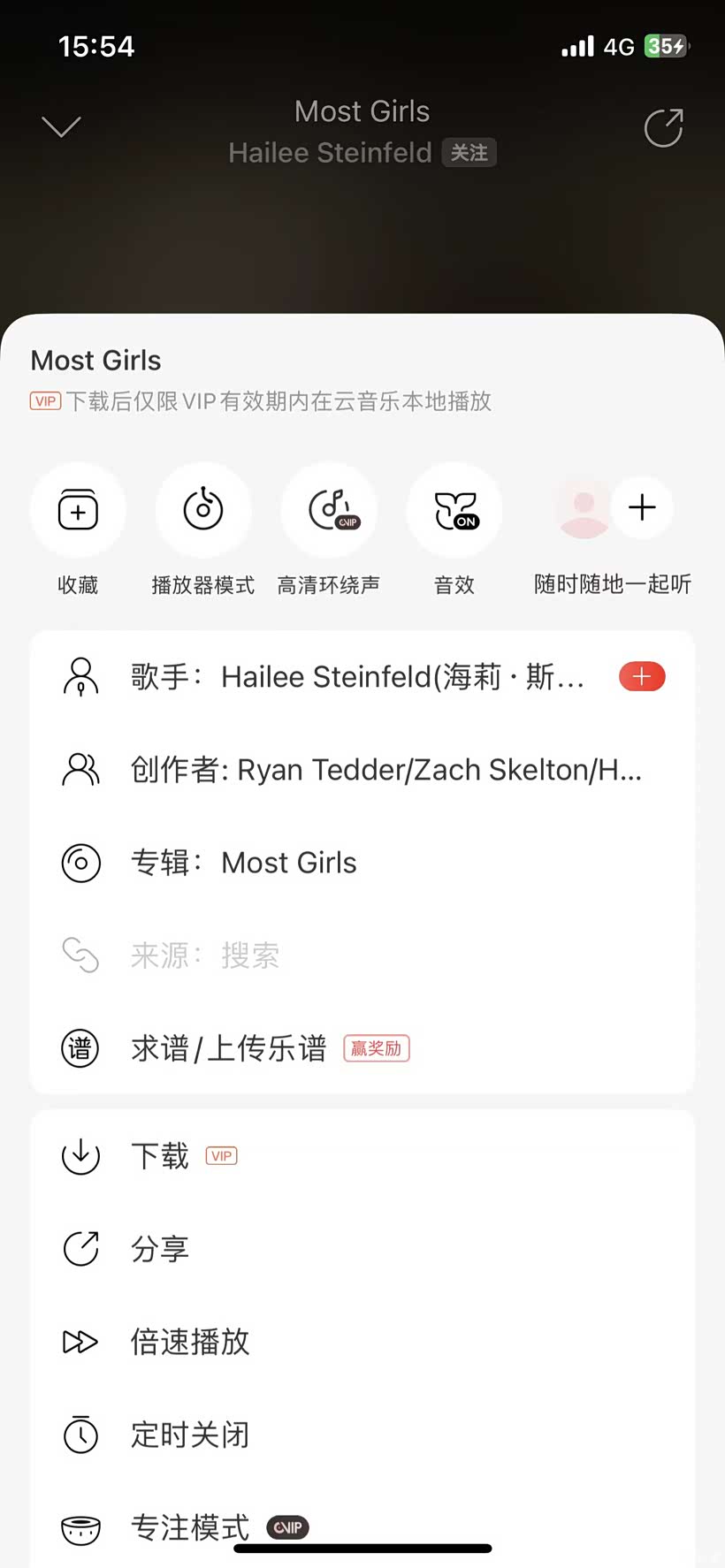Tap the red plus to follow the singer
Image resolution: width=725 pixels, height=1568 pixels.
click(642, 677)
